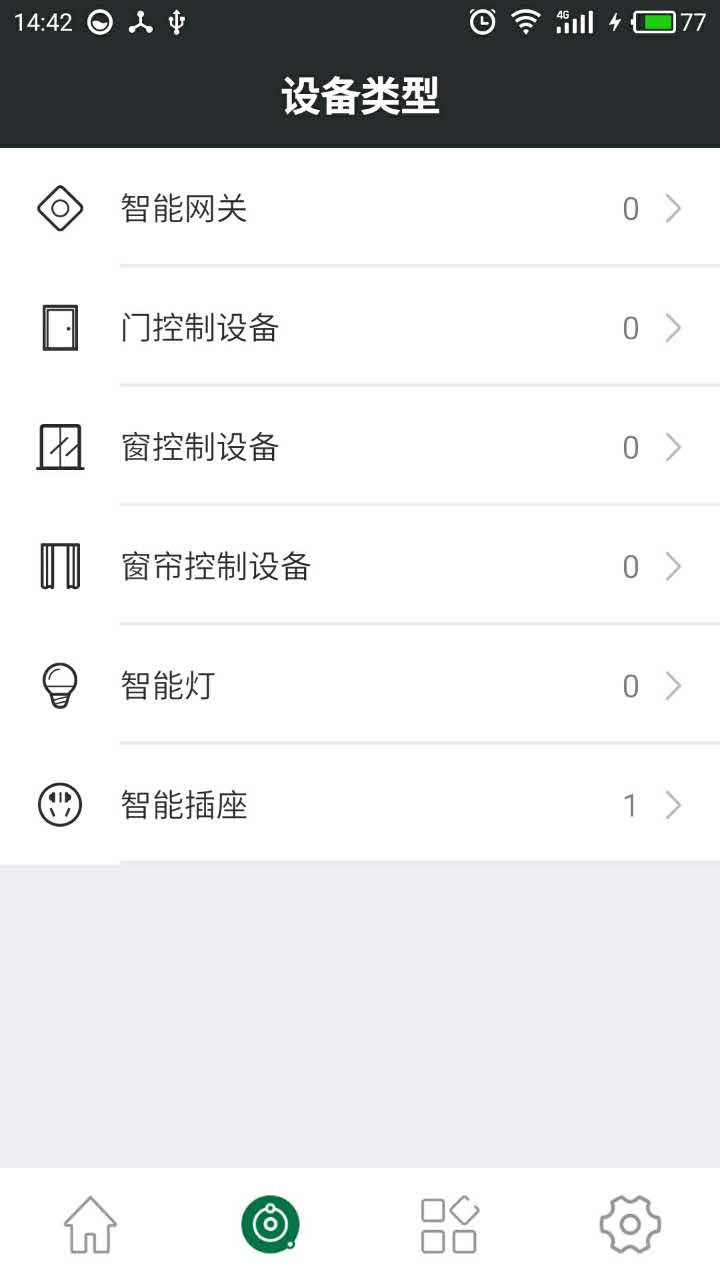The image size is (720, 1280).
Task: Open the 智能灯 device list
Action: pyautogui.click(x=360, y=686)
